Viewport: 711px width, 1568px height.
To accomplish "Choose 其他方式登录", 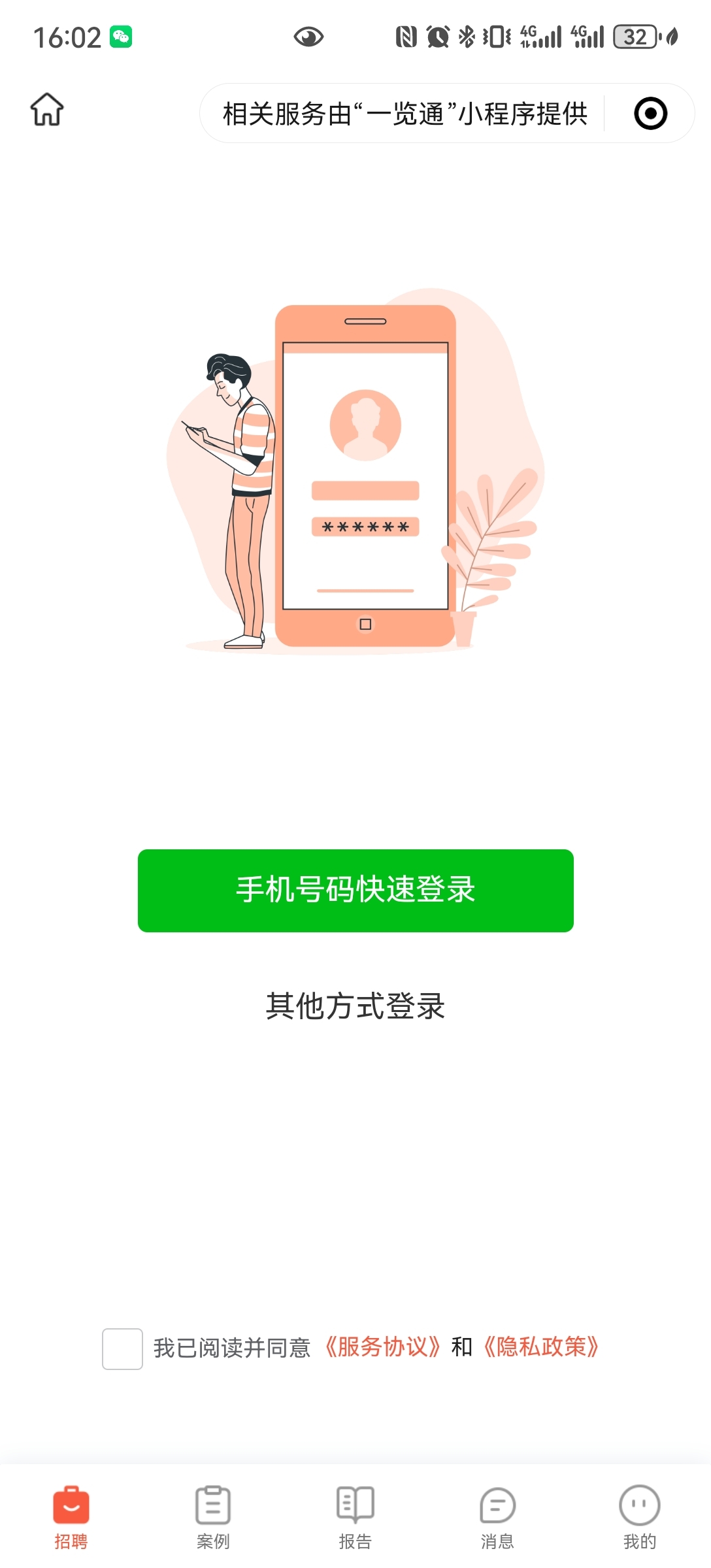I will coord(355,1005).
